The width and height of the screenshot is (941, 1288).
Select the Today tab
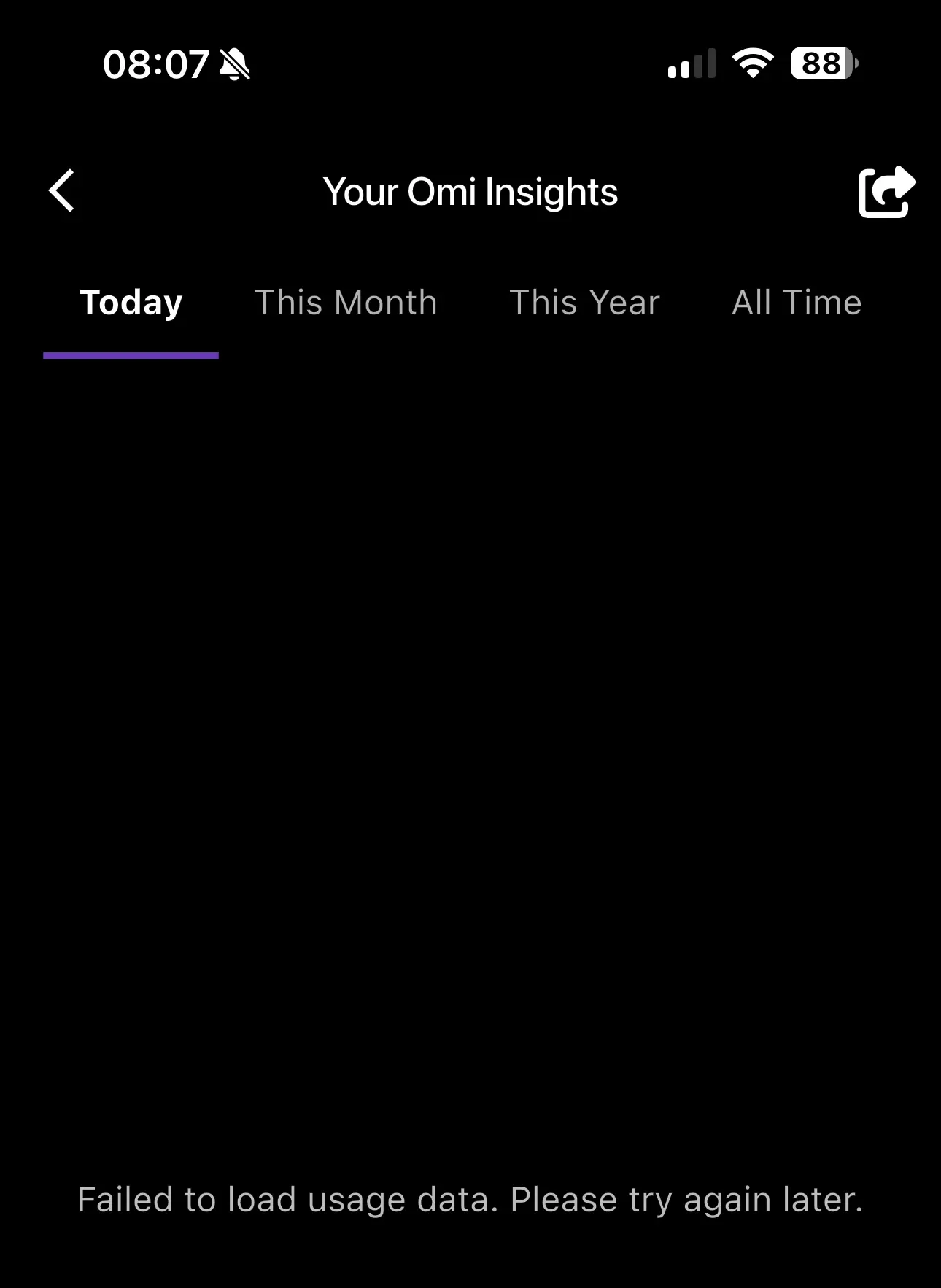click(x=131, y=303)
